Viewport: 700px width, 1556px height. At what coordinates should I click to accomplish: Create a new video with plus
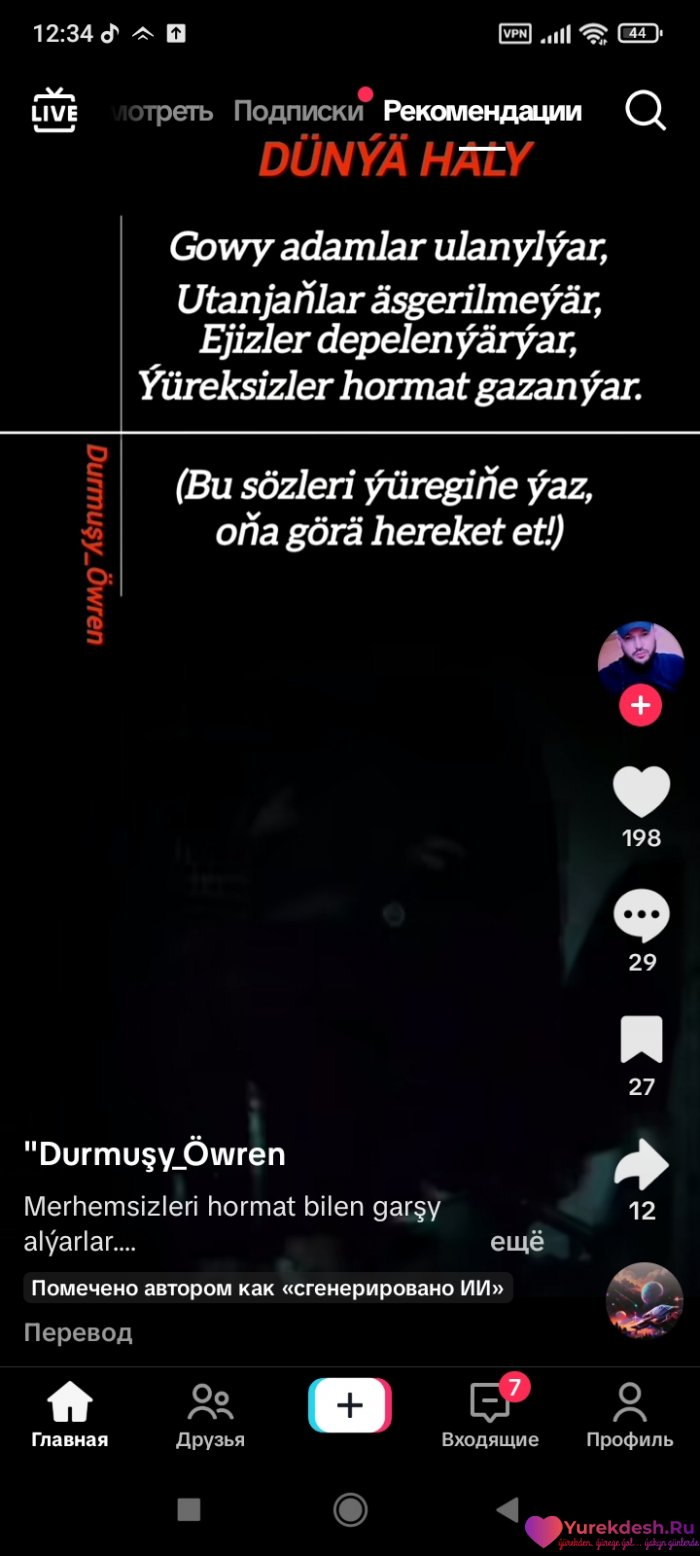tap(350, 1405)
